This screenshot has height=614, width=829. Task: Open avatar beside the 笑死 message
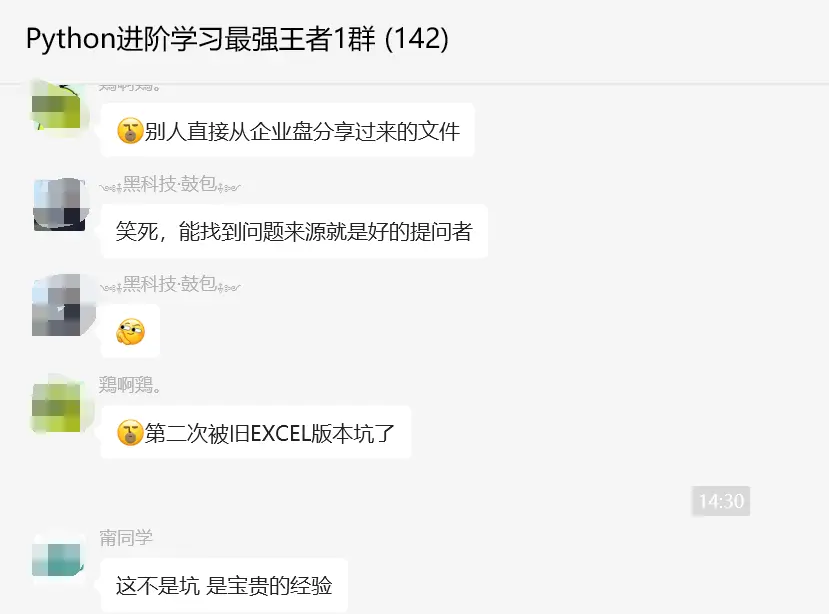tap(58, 205)
